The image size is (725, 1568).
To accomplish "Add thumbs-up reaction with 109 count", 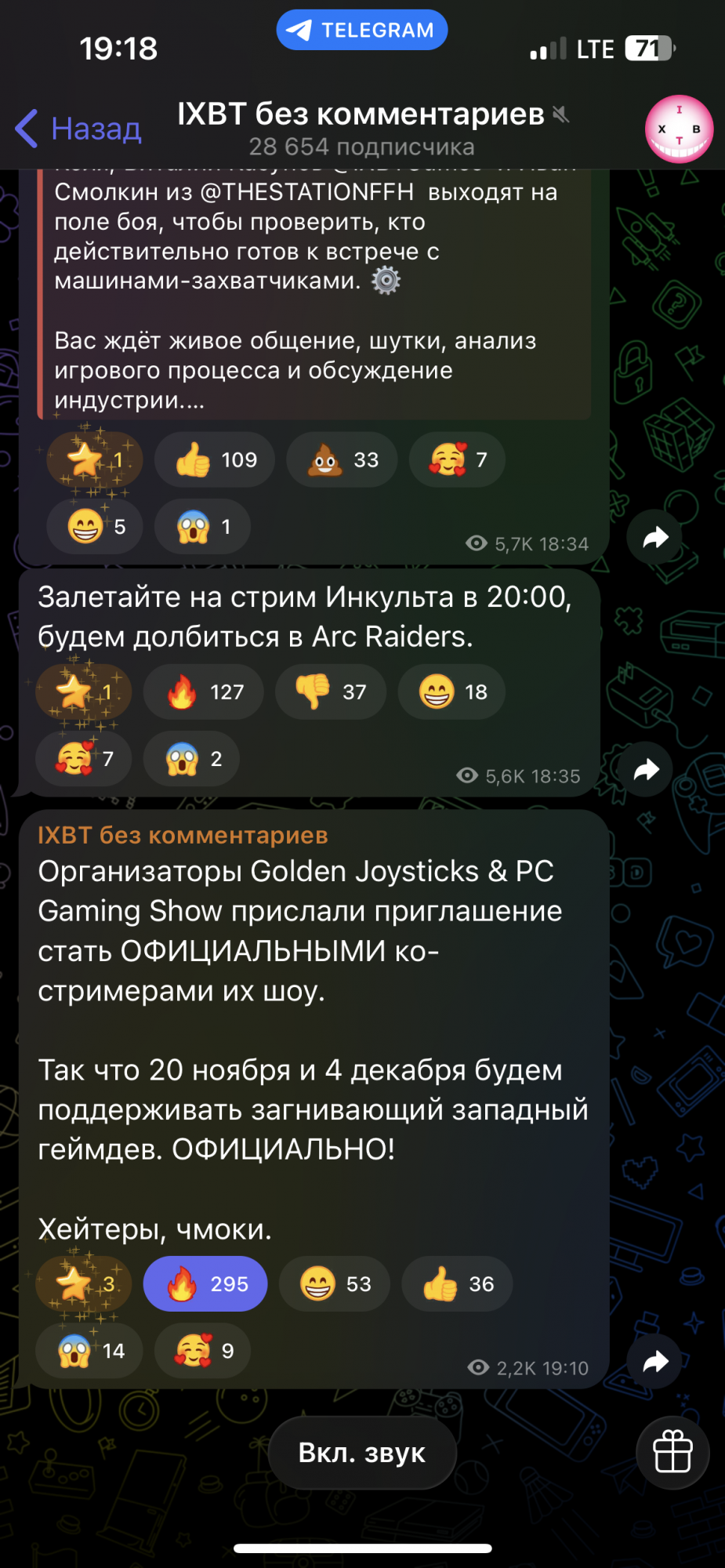I will coord(215,459).
